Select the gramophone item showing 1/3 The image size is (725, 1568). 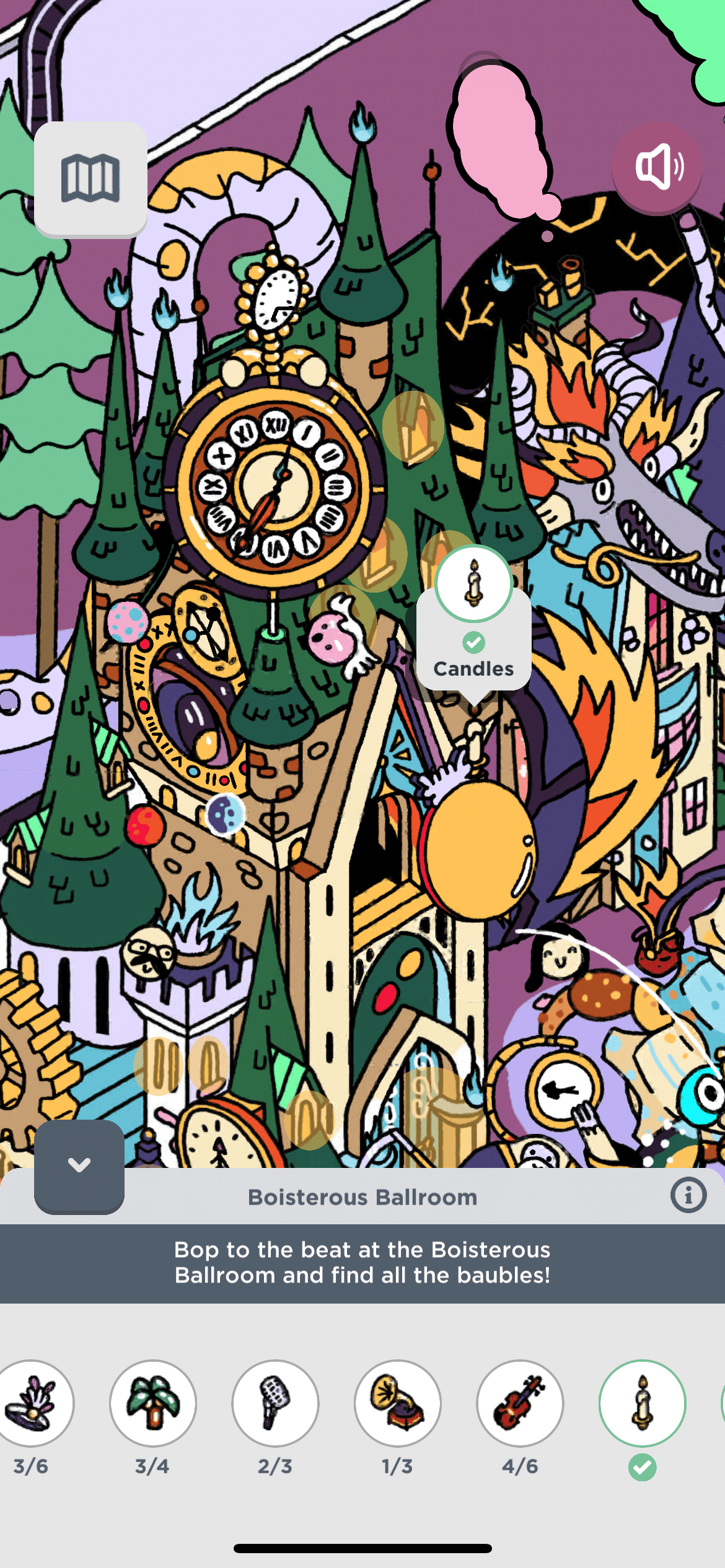(397, 1403)
